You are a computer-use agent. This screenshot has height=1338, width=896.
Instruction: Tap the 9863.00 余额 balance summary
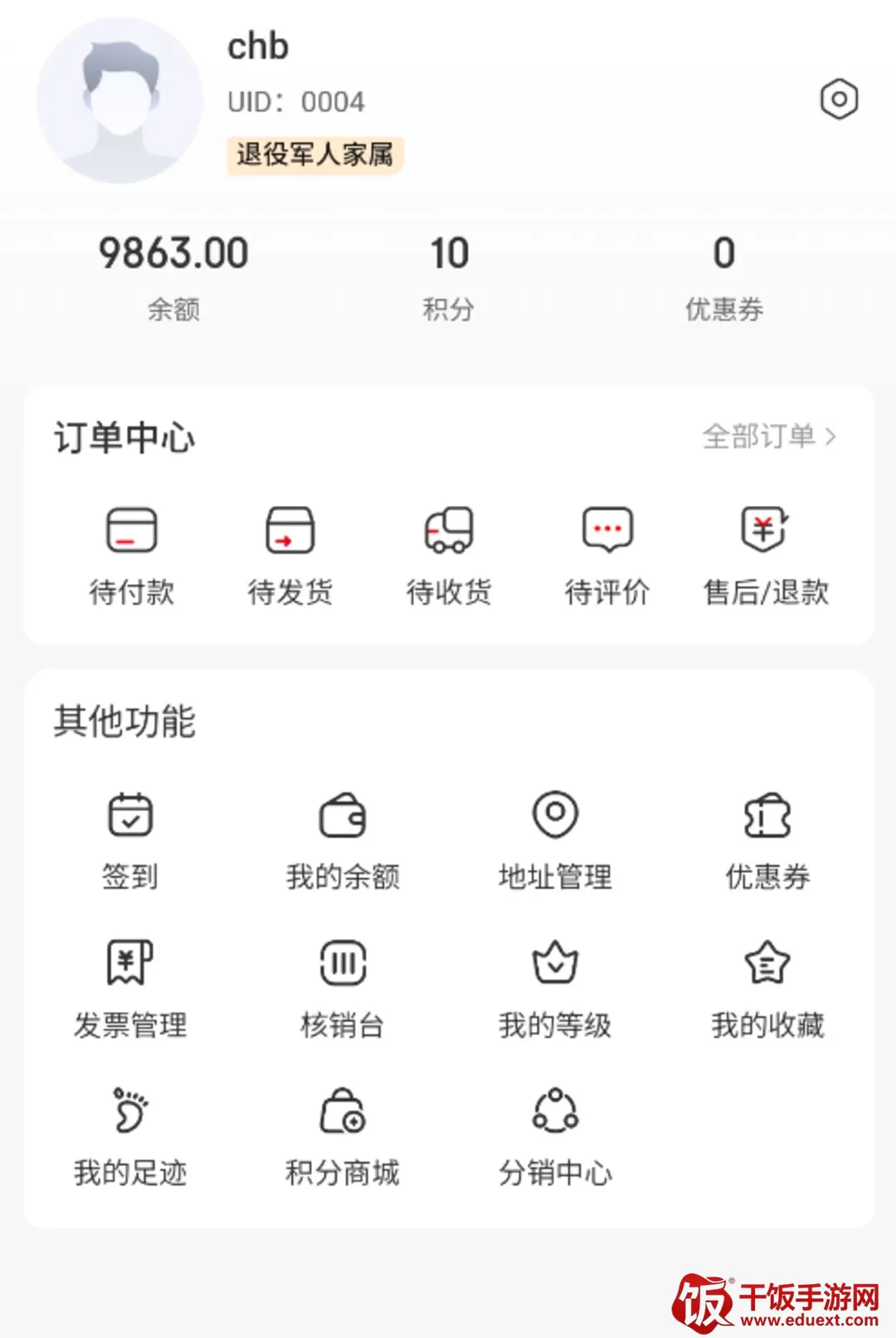(173, 278)
